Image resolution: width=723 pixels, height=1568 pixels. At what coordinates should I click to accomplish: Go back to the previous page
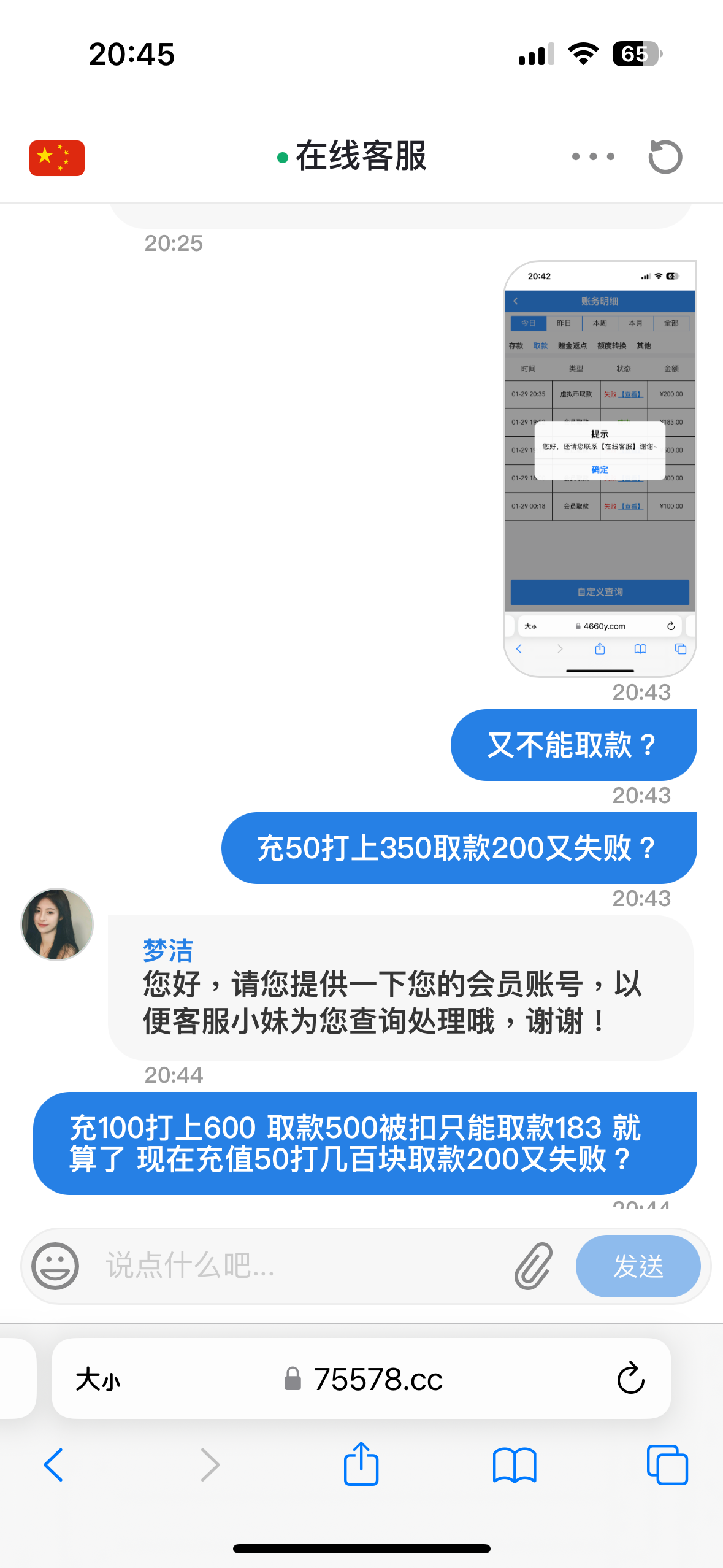click(54, 1465)
